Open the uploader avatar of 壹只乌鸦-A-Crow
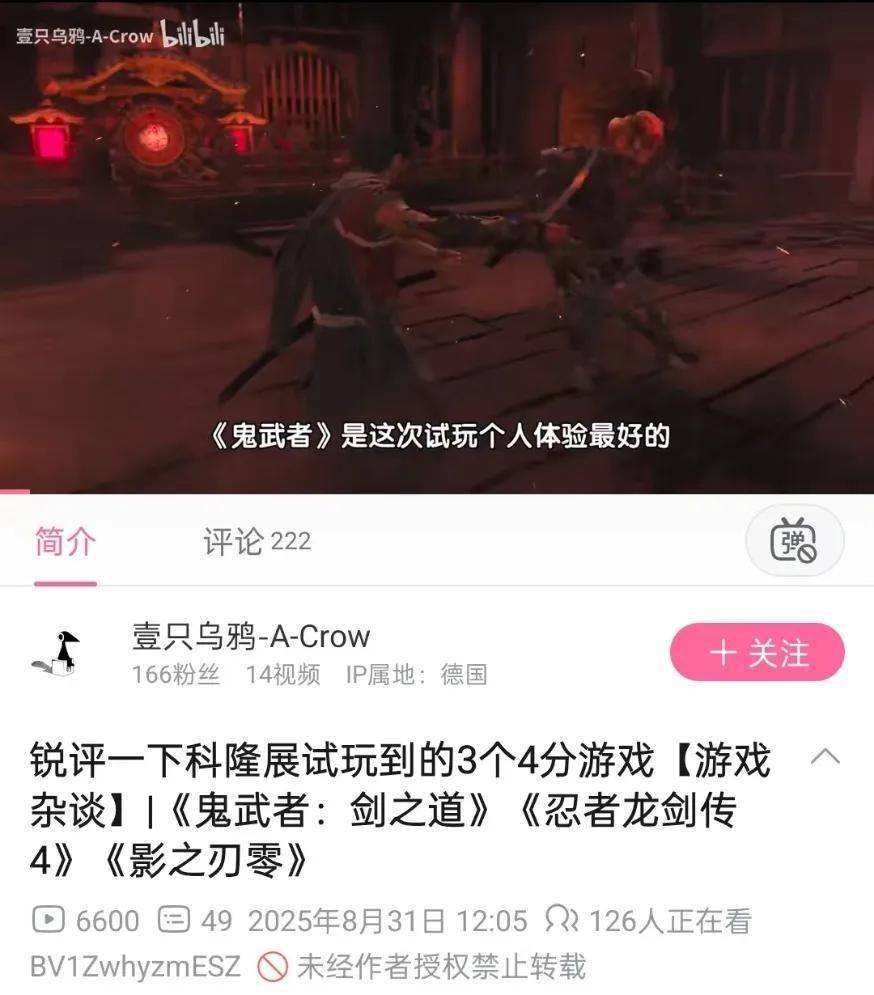This screenshot has width=874, height=995. tap(57, 653)
